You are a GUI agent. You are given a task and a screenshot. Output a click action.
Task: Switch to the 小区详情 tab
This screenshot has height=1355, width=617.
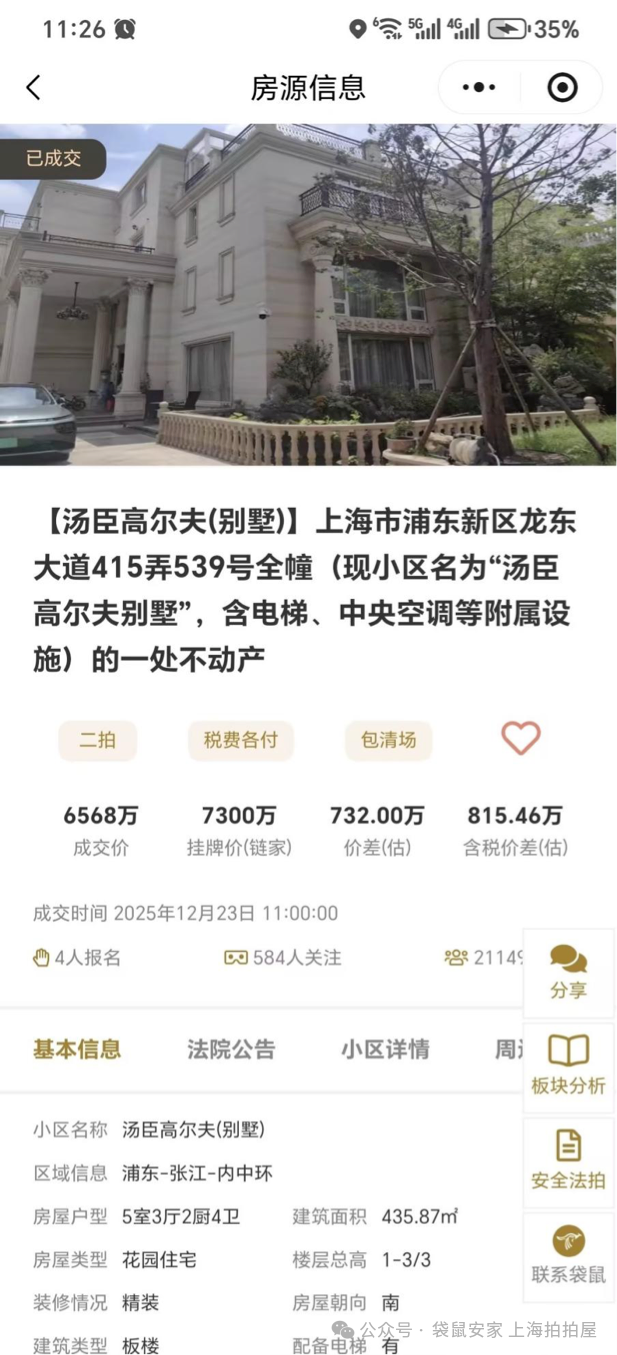[x=385, y=1049]
